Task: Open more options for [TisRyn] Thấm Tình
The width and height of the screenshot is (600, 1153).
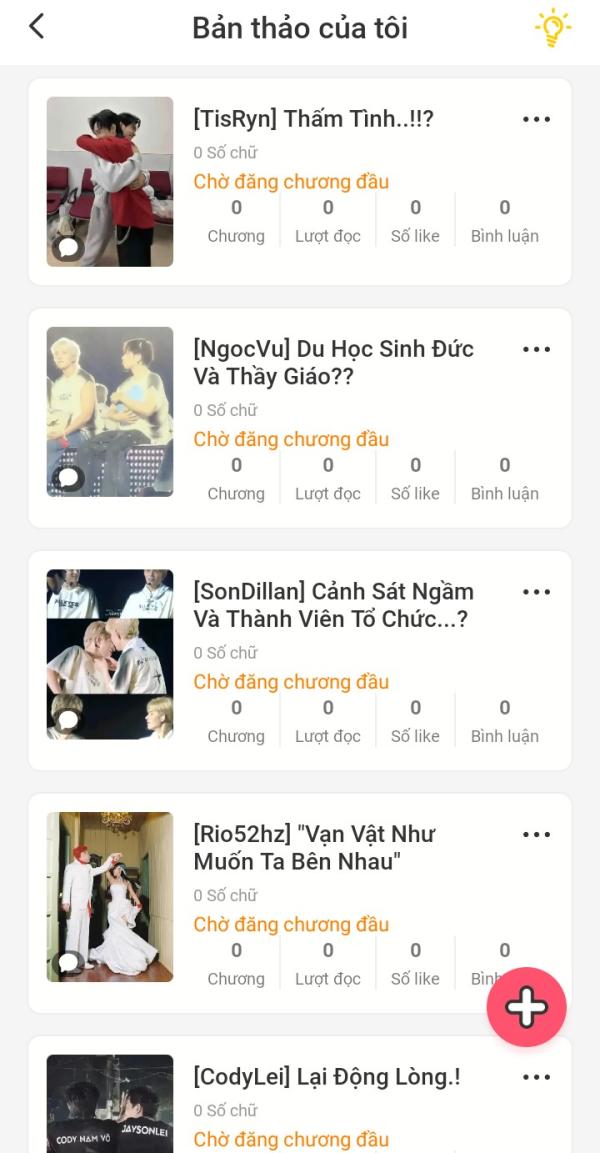Action: pos(537,120)
